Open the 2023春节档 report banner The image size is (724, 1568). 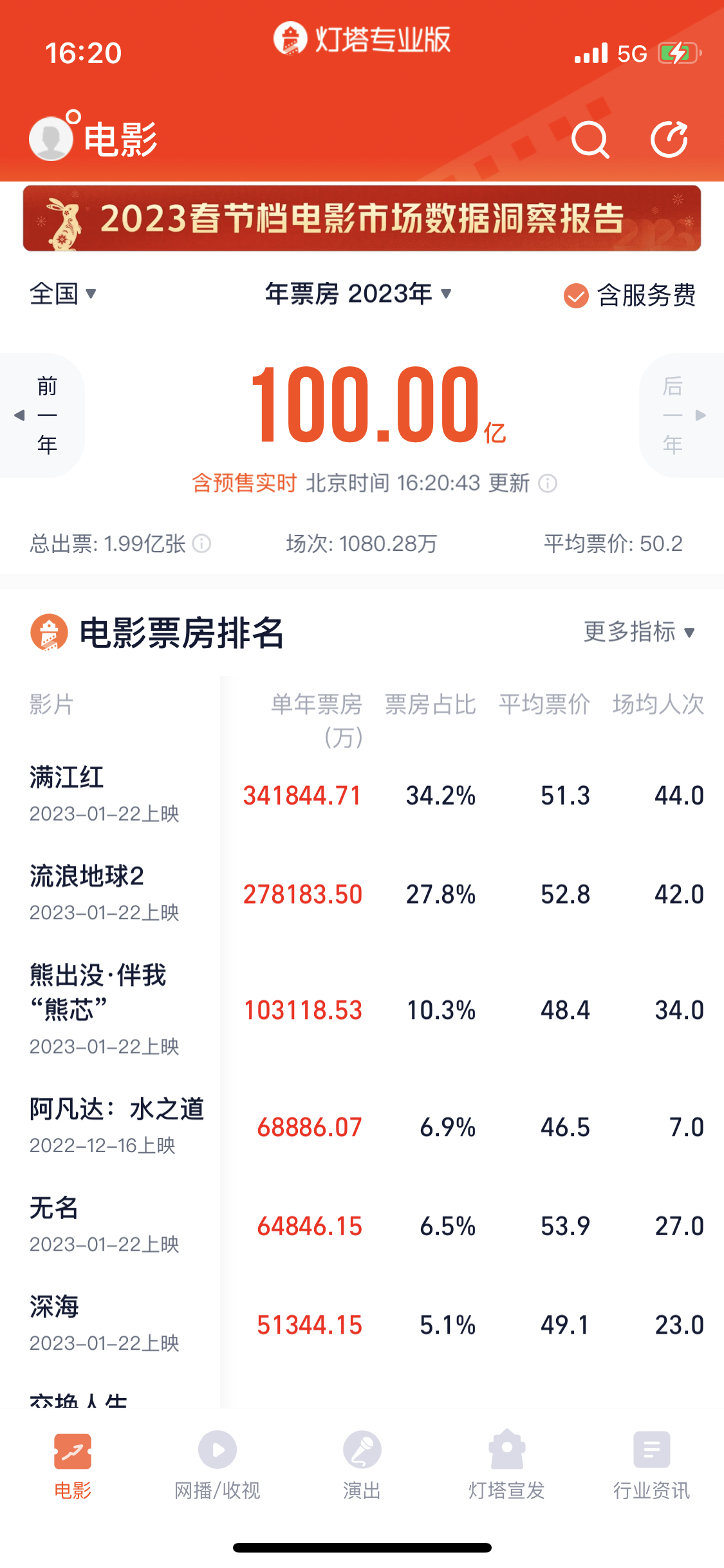[362, 218]
